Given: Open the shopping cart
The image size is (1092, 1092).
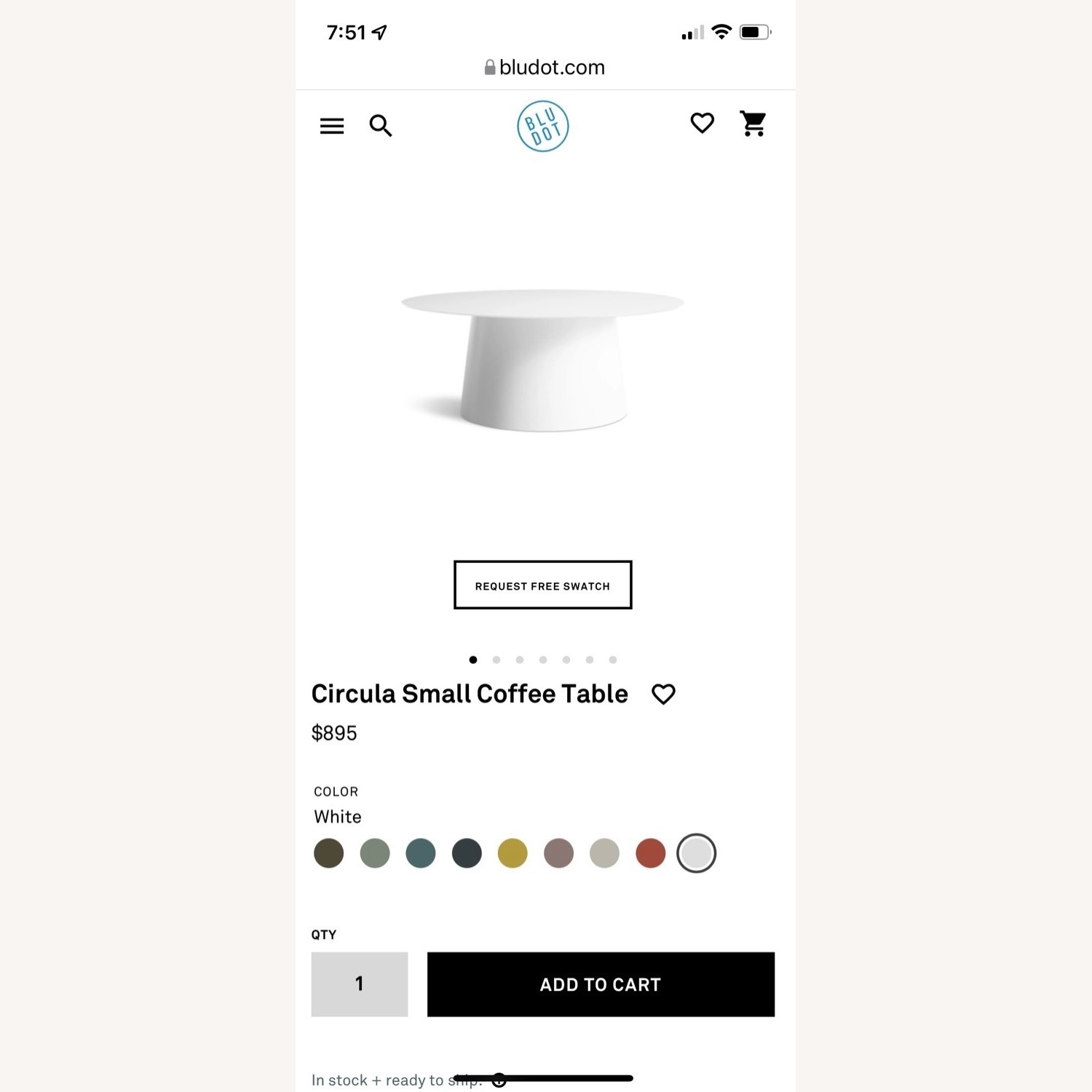Looking at the screenshot, I should (x=753, y=124).
